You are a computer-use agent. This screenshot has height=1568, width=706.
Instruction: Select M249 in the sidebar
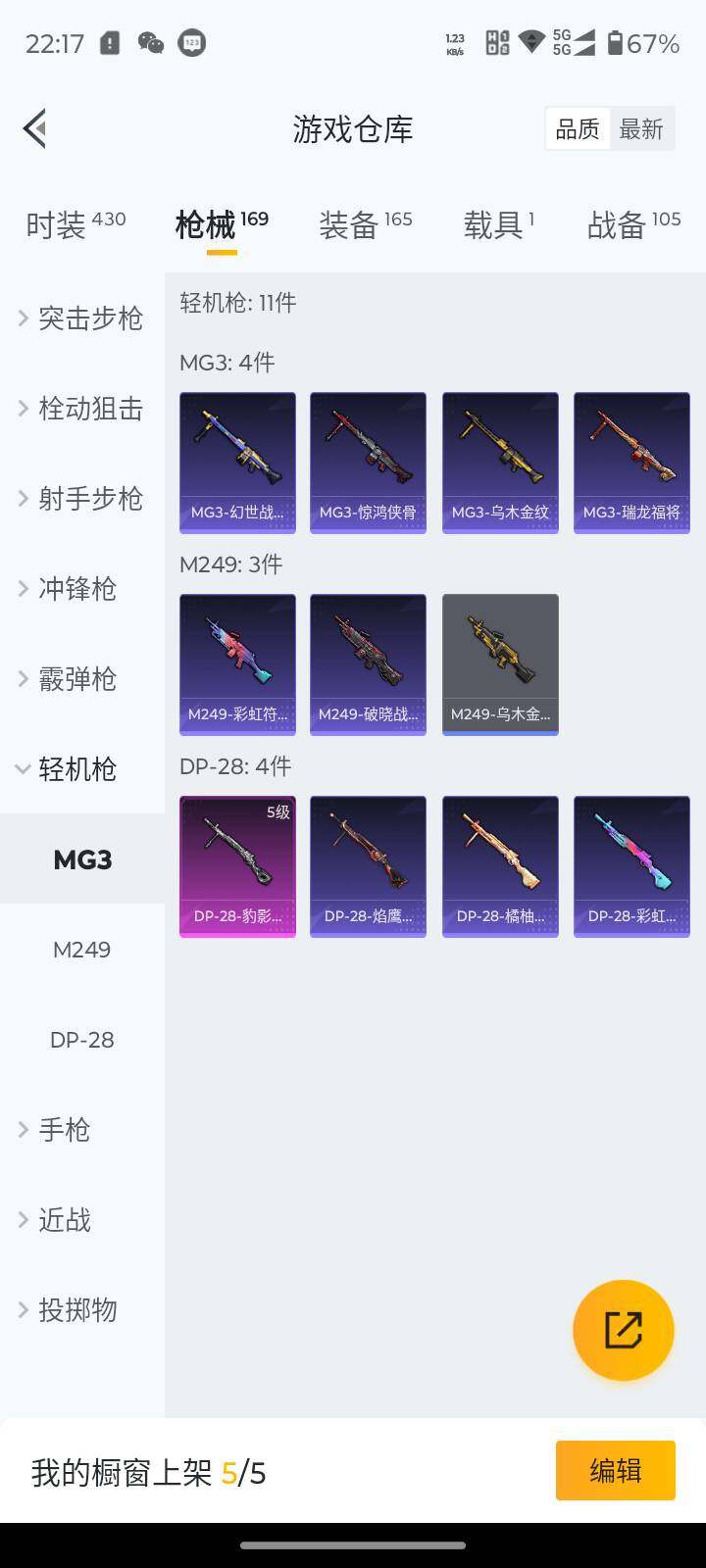(x=82, y=949)
